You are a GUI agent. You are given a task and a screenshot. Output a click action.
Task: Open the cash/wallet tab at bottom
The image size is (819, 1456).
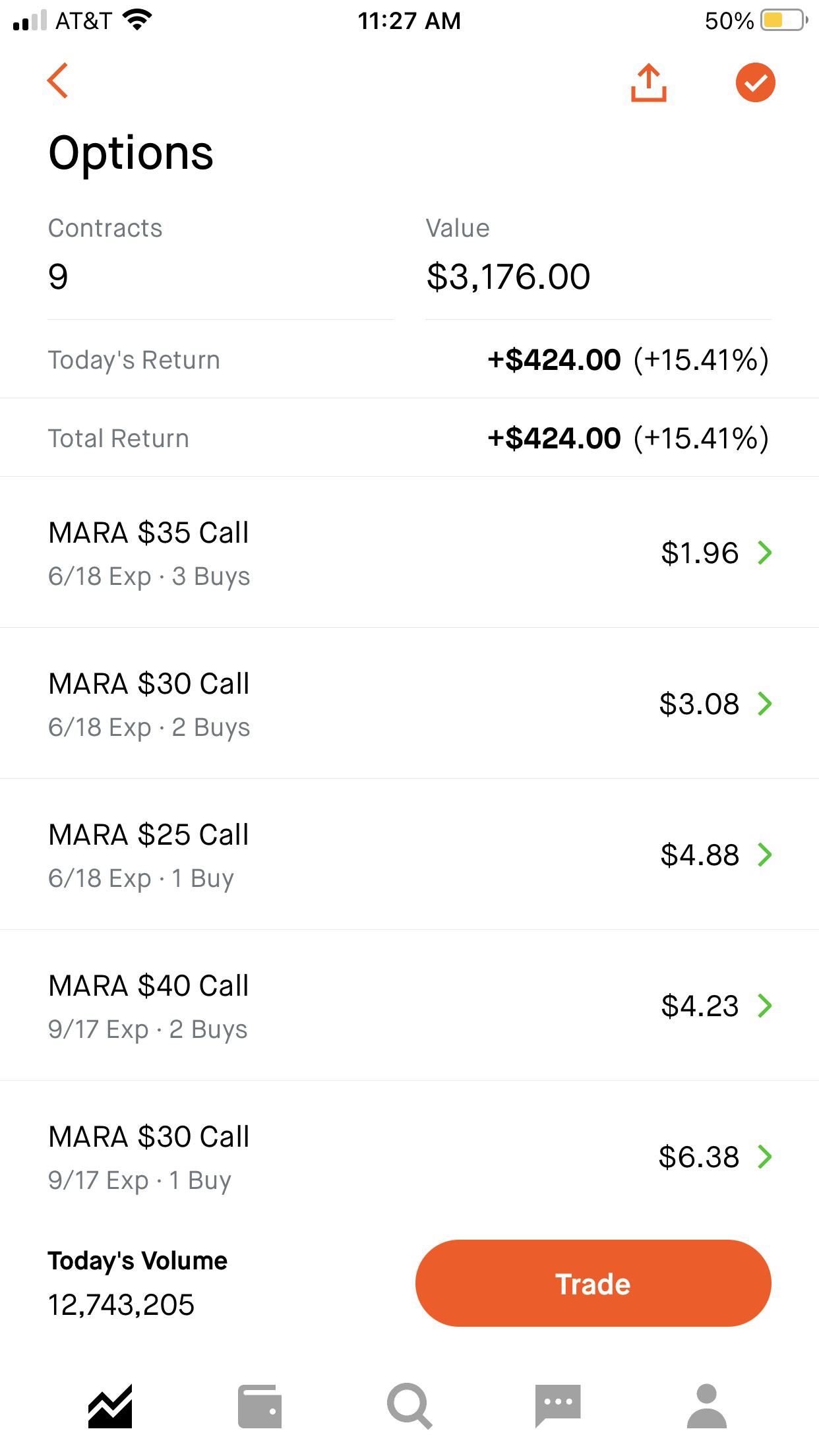pos(259,1403)
